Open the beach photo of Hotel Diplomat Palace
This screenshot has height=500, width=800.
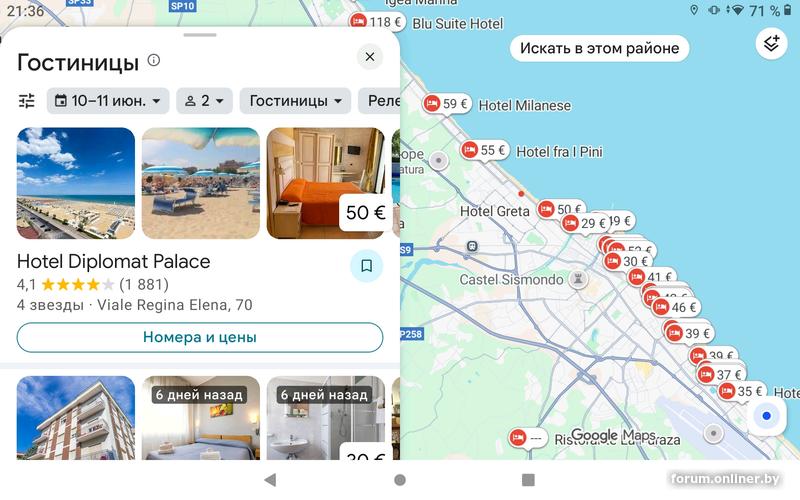pyautogui.click(x=76, y=183)
